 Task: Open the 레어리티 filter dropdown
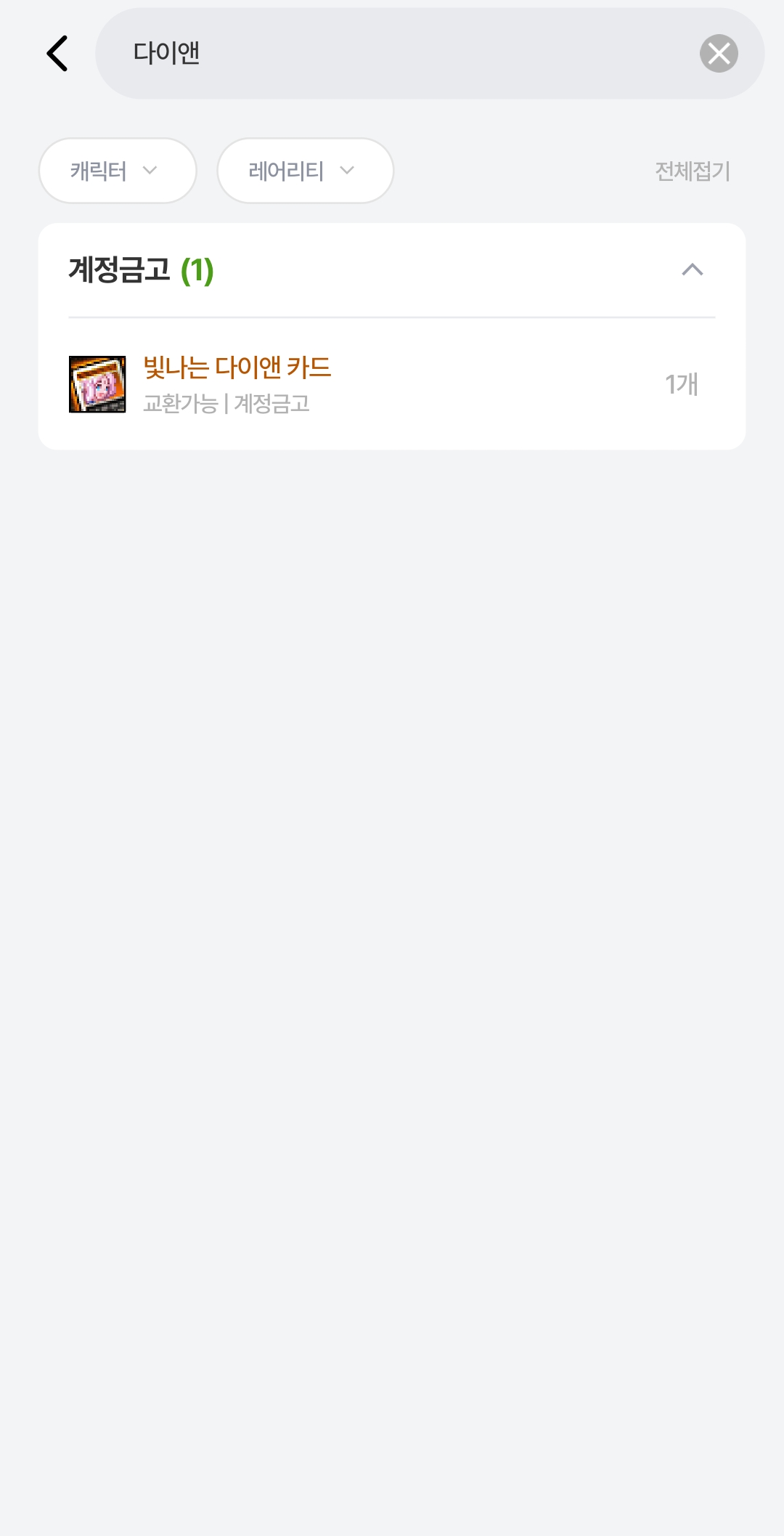tap(306, 171)
